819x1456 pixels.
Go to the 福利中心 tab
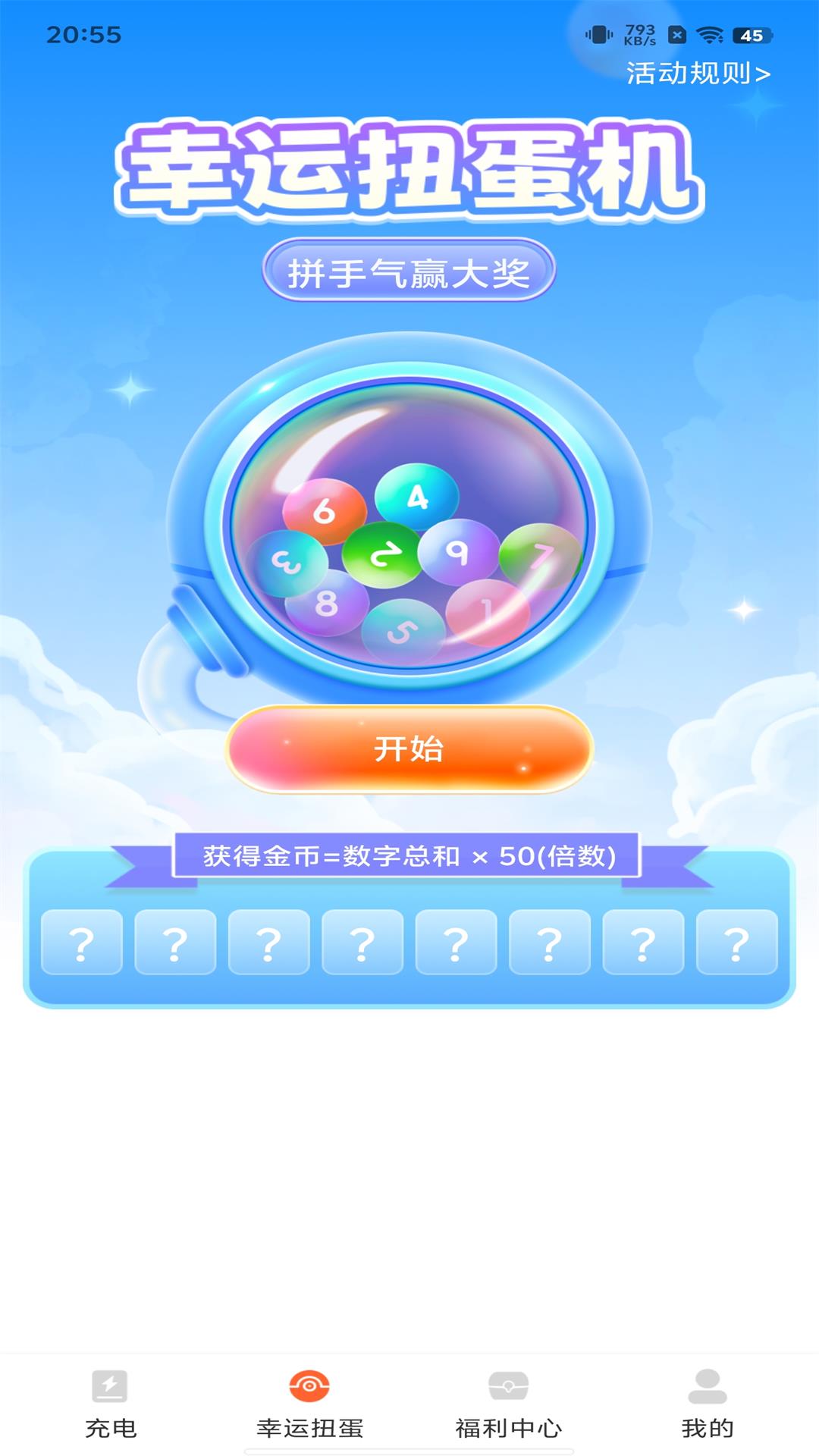508,1404
